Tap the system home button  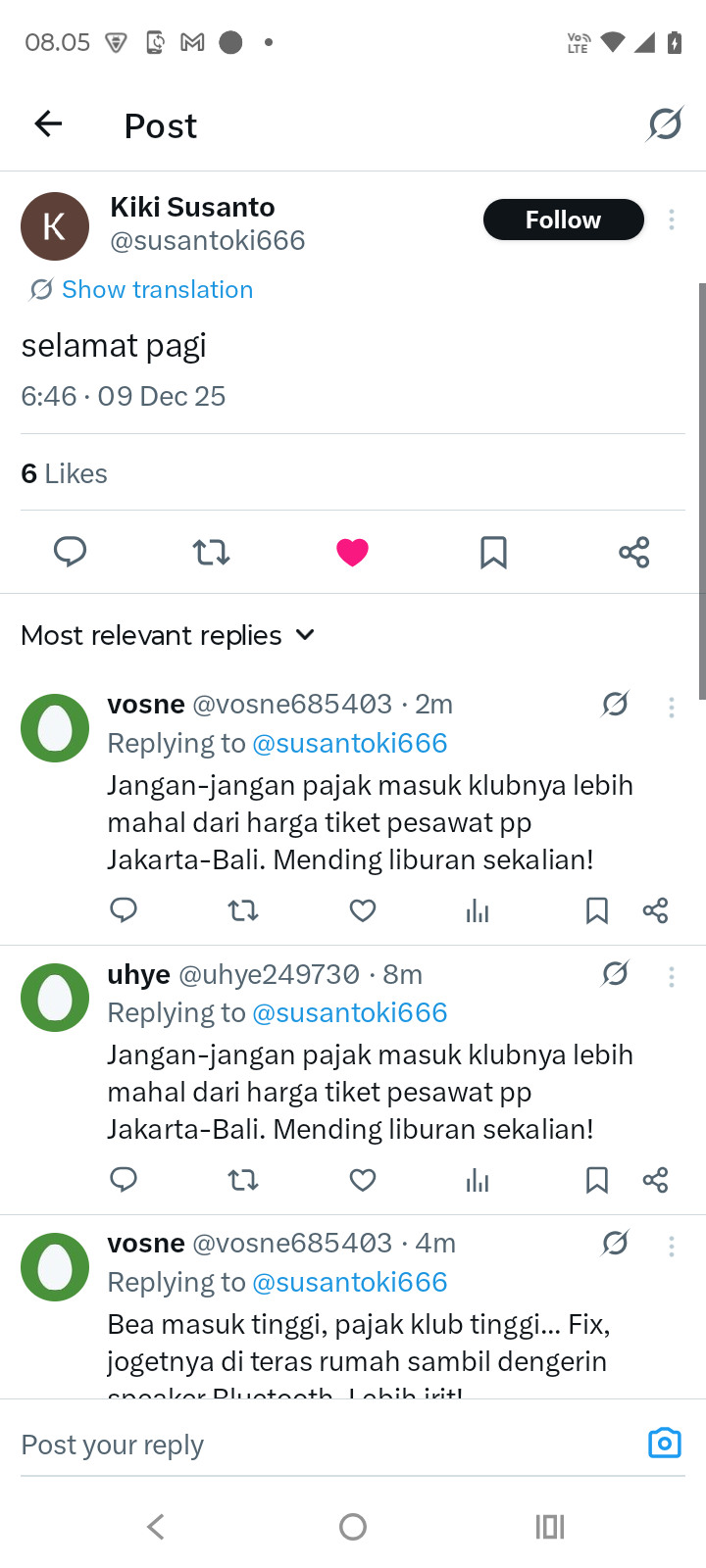coord(353,1526)
